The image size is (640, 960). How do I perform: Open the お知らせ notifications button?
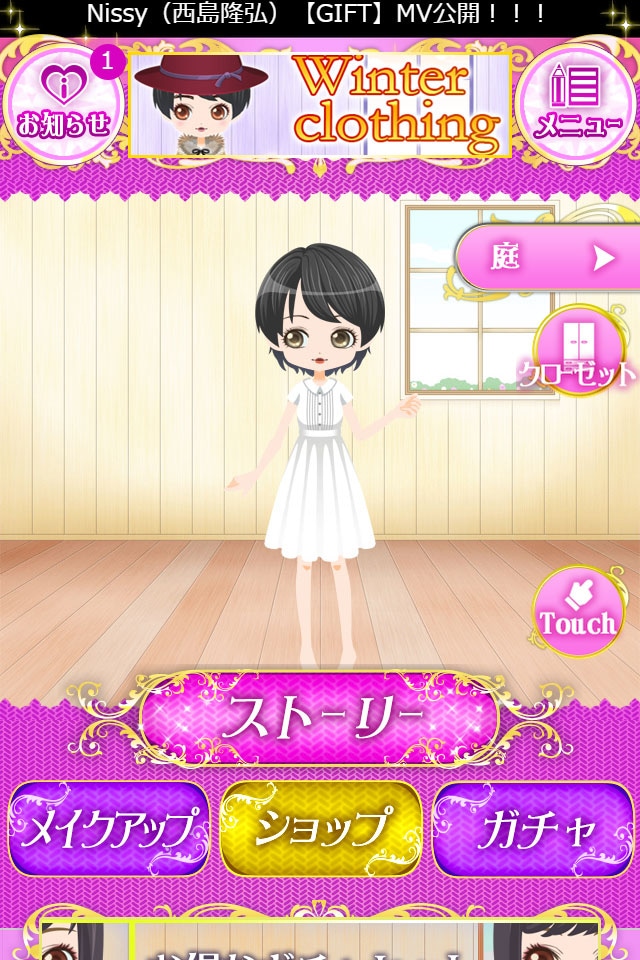pos(62,104)
